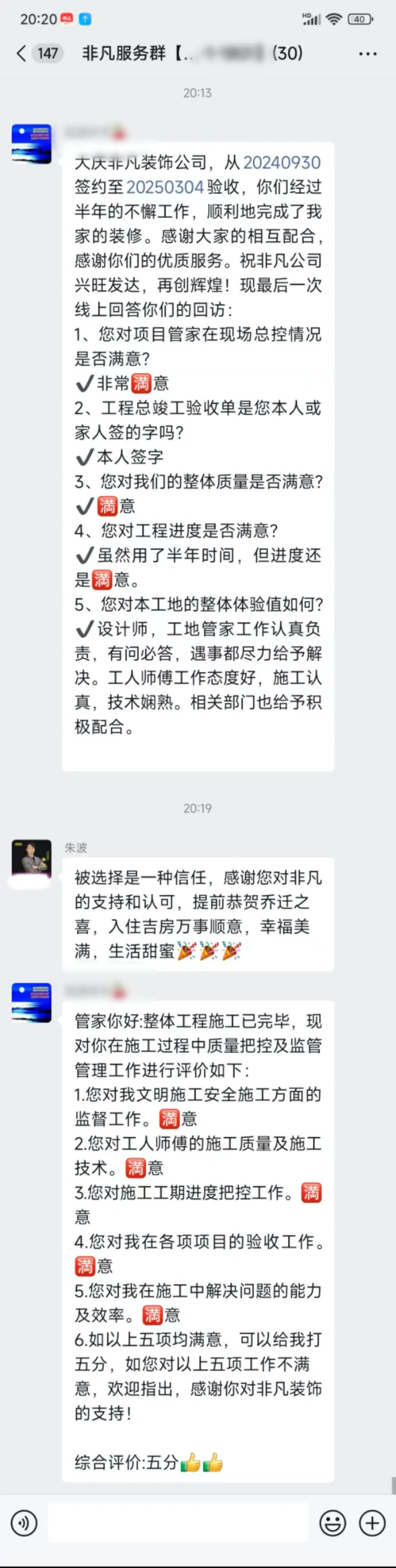
Task: Open 朱波's profile avatar
Action: tap(31, 859)
